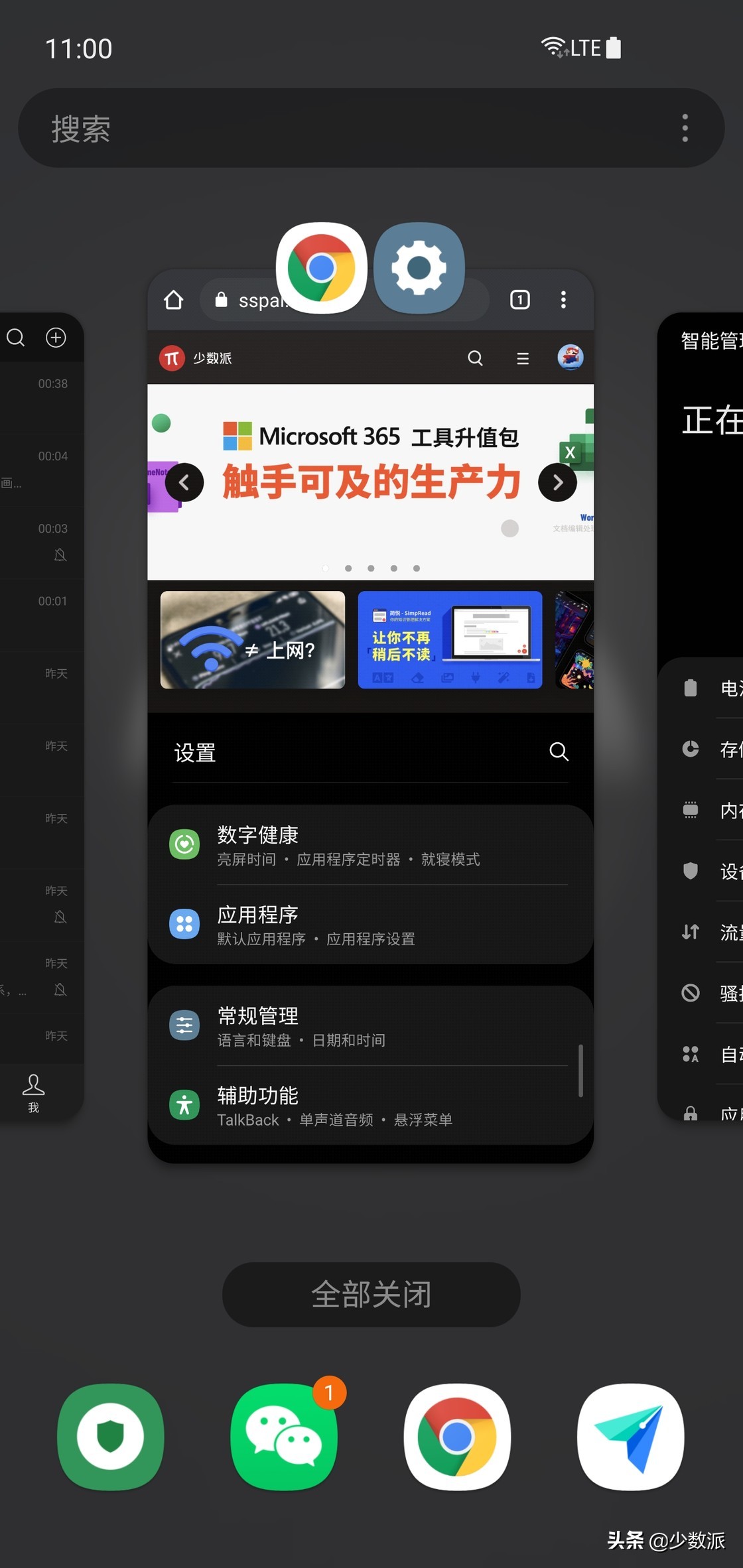Screen dimensions: 743x1568
Task: Tap the 数字健康 heart icon in Settings
Action: (184, 844)
